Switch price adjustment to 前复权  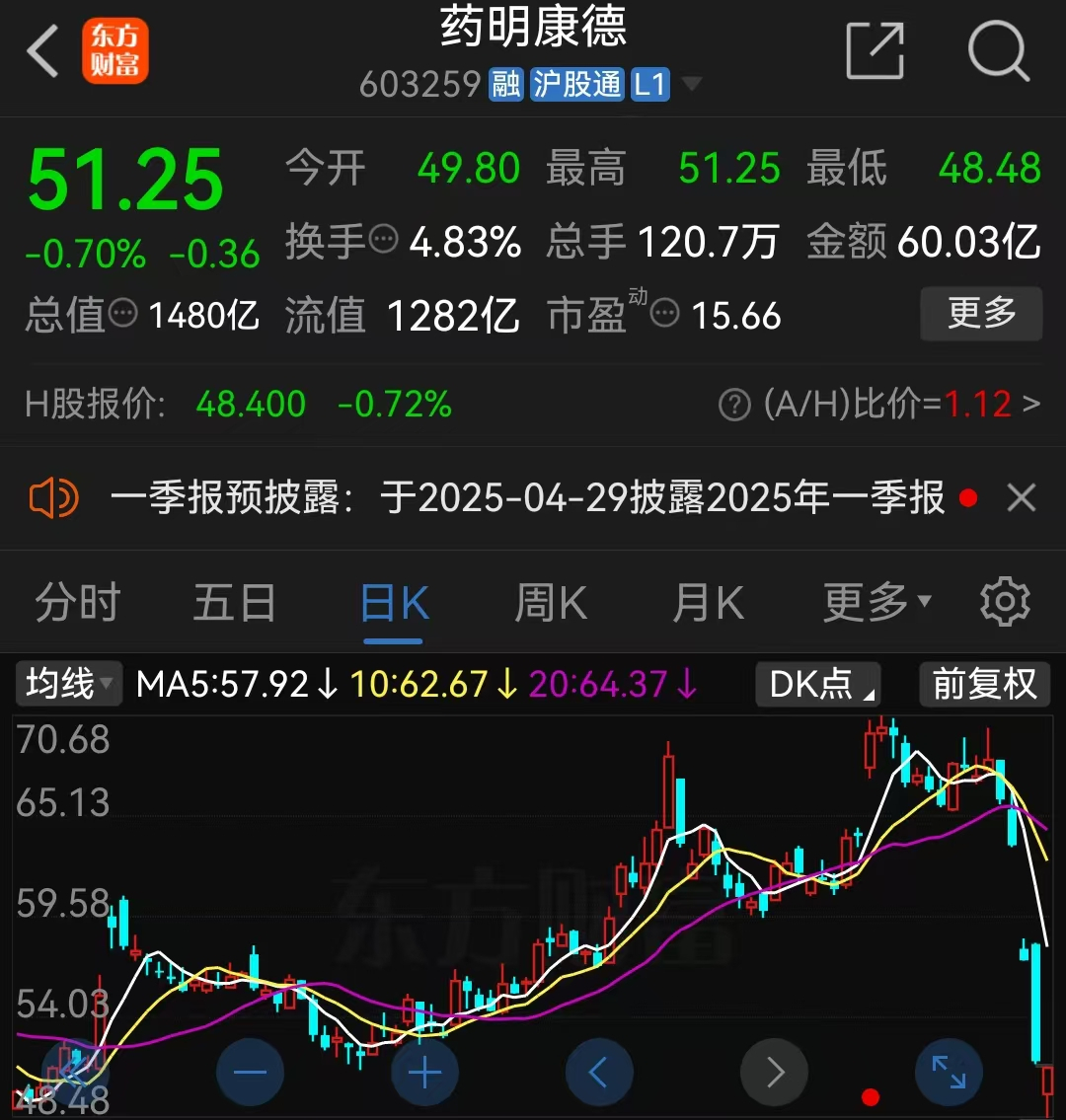[983, 684]
